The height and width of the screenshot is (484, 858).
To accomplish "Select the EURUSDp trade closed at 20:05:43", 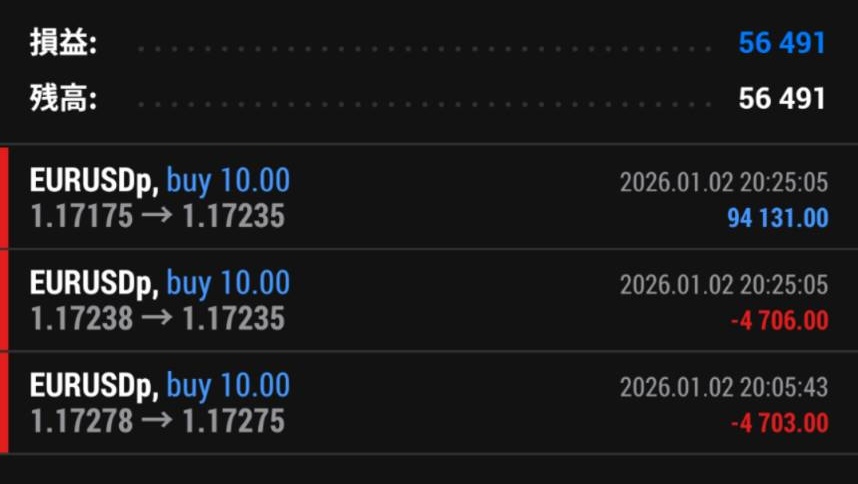I will click(428, 403).
